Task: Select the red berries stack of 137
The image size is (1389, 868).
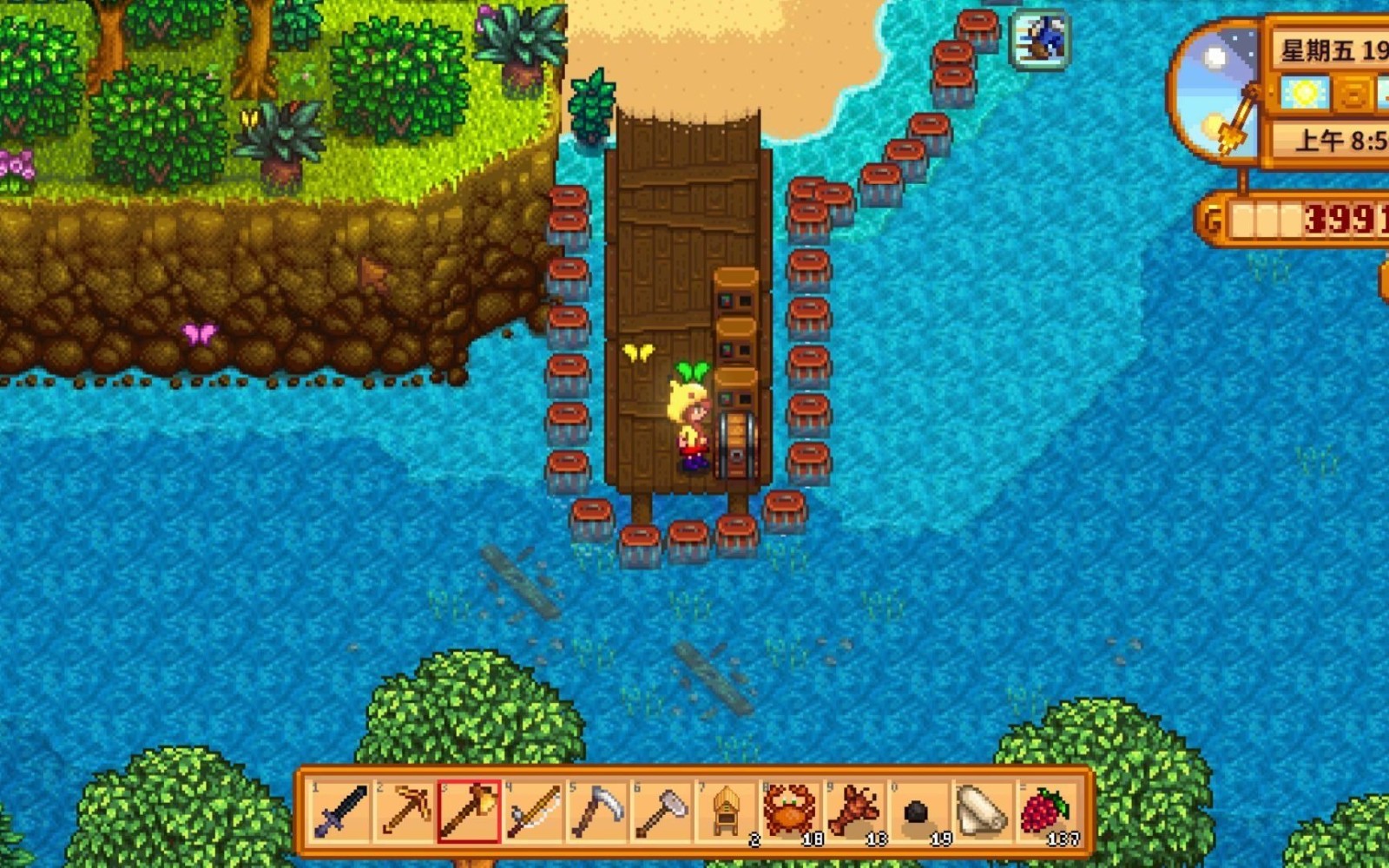Action: pyautogui.click(x=1046, y=812)
